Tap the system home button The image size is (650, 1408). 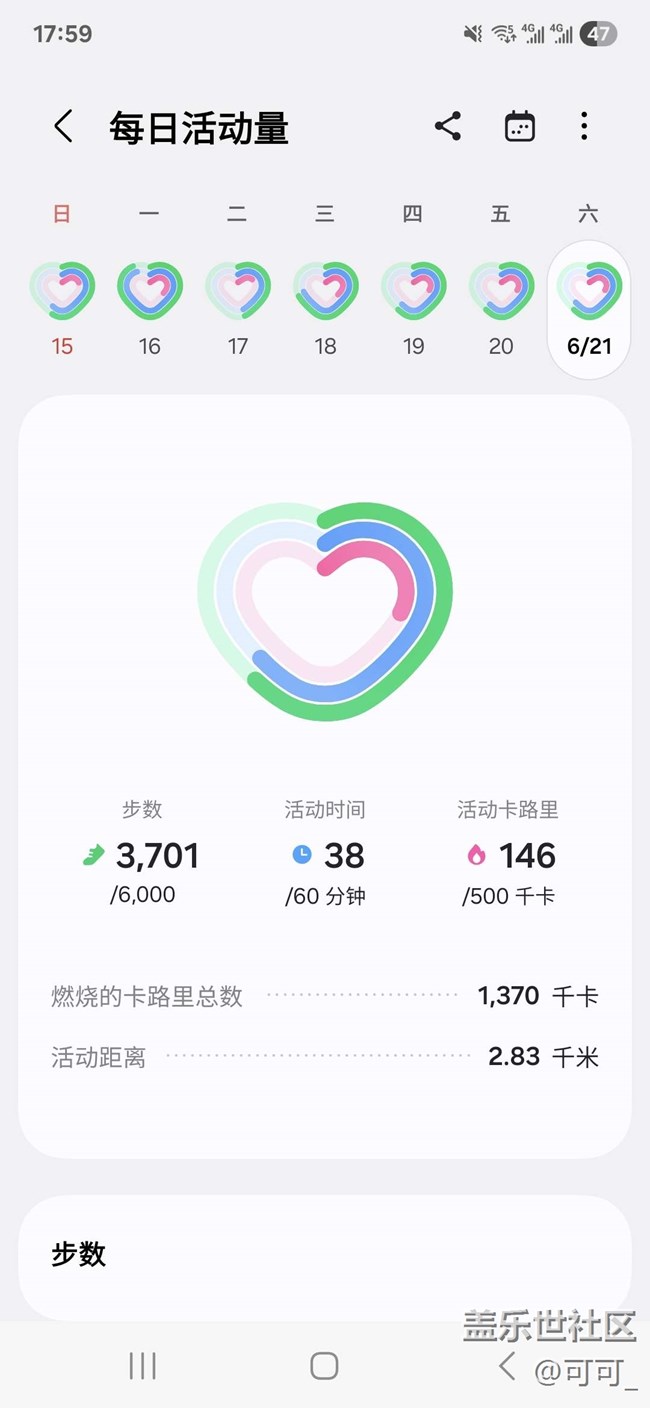point(324,1366)
